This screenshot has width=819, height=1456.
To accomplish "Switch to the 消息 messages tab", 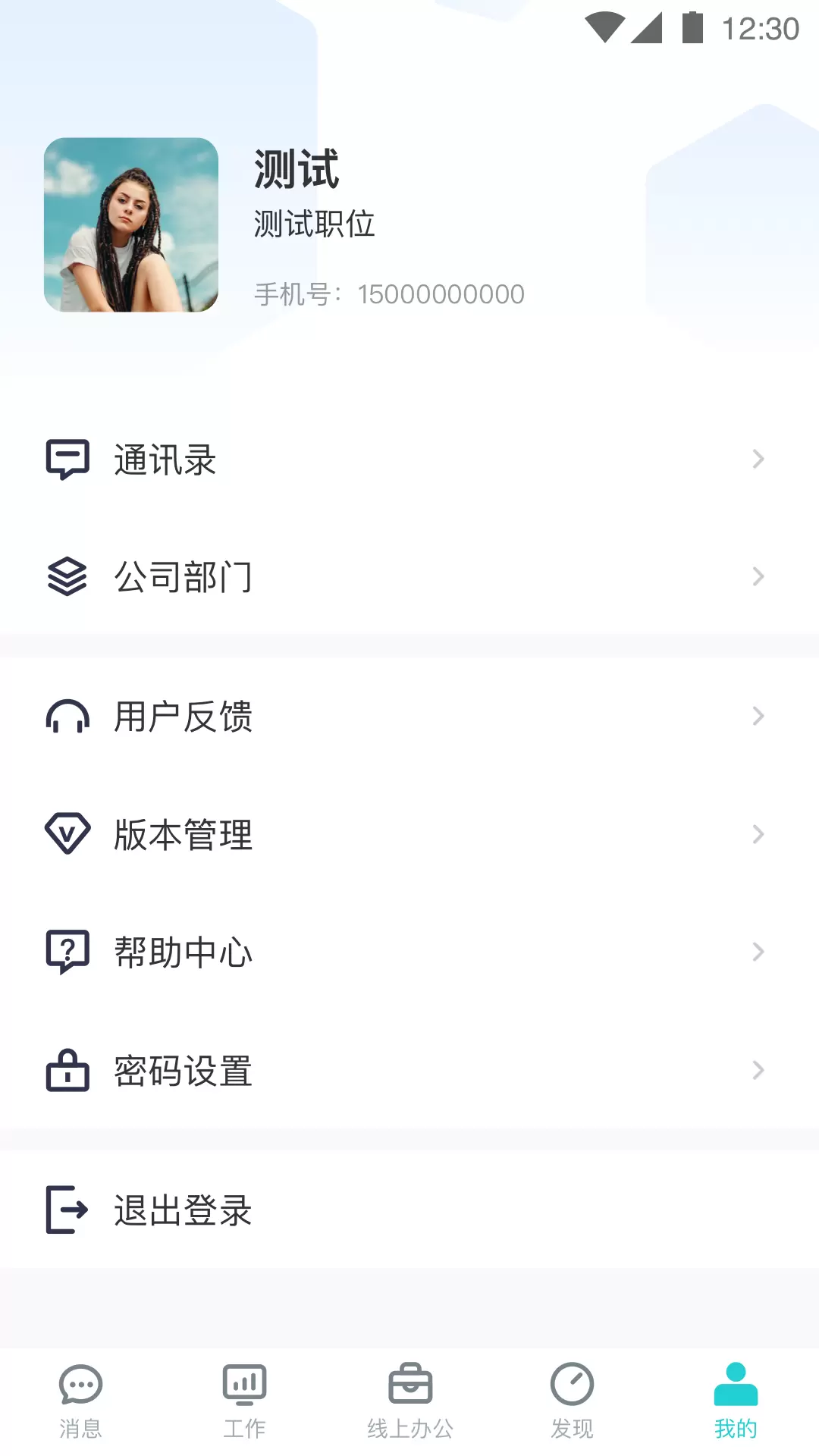I will click(81, 1401).
